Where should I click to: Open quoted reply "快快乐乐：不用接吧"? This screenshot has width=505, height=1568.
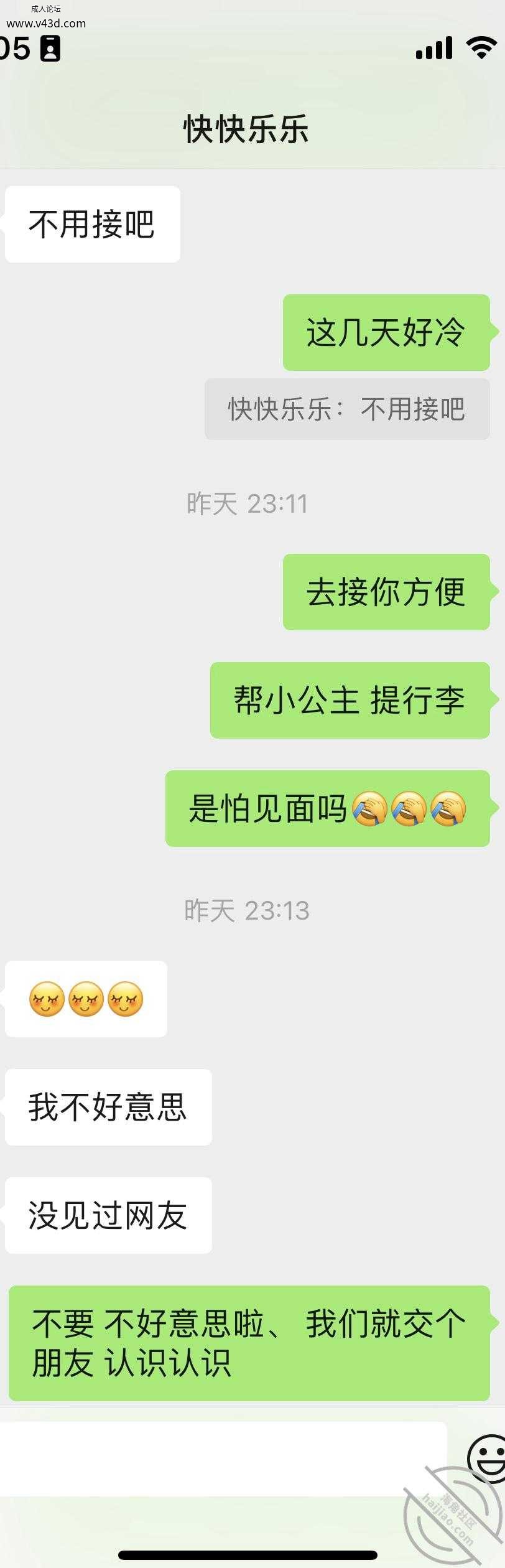click(346, 409)
